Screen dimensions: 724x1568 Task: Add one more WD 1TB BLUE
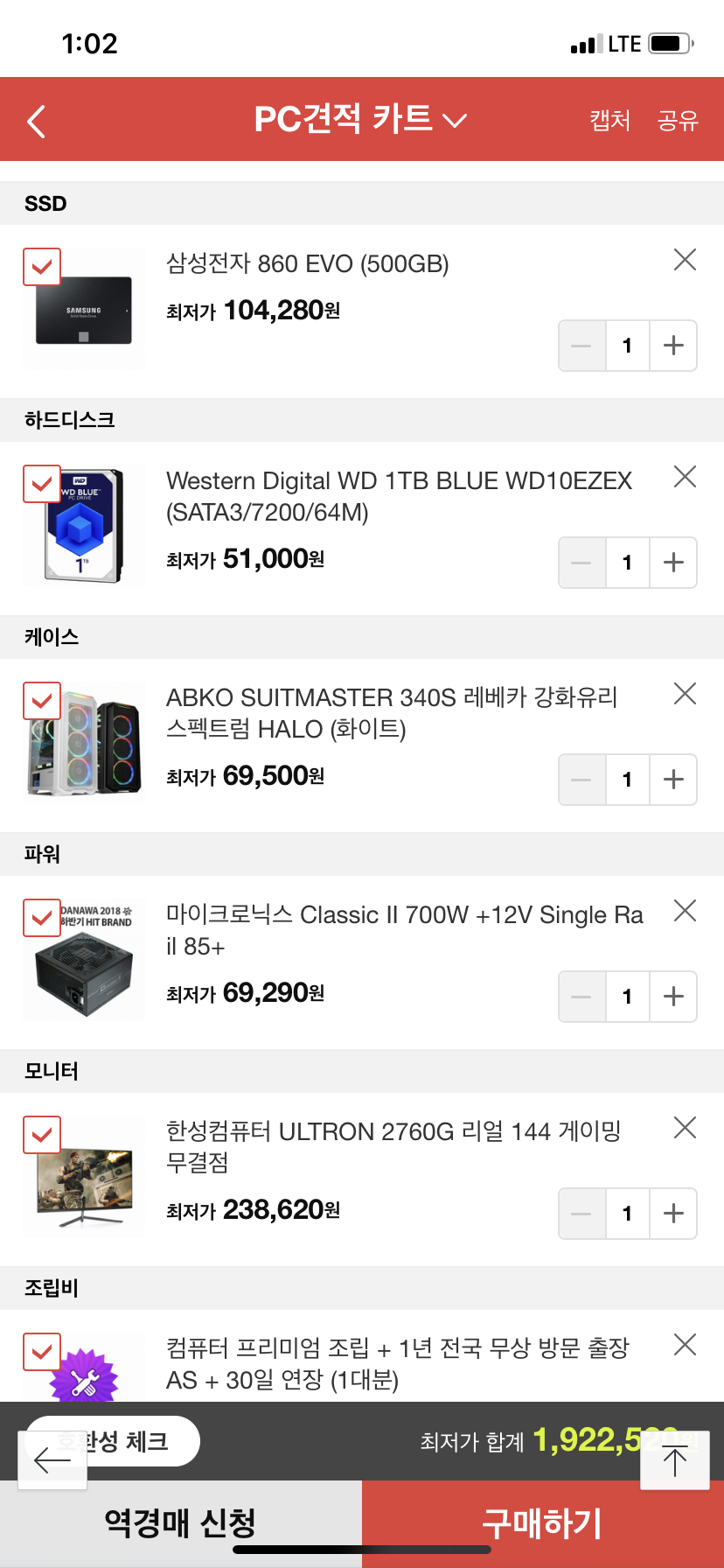(673, 563)
